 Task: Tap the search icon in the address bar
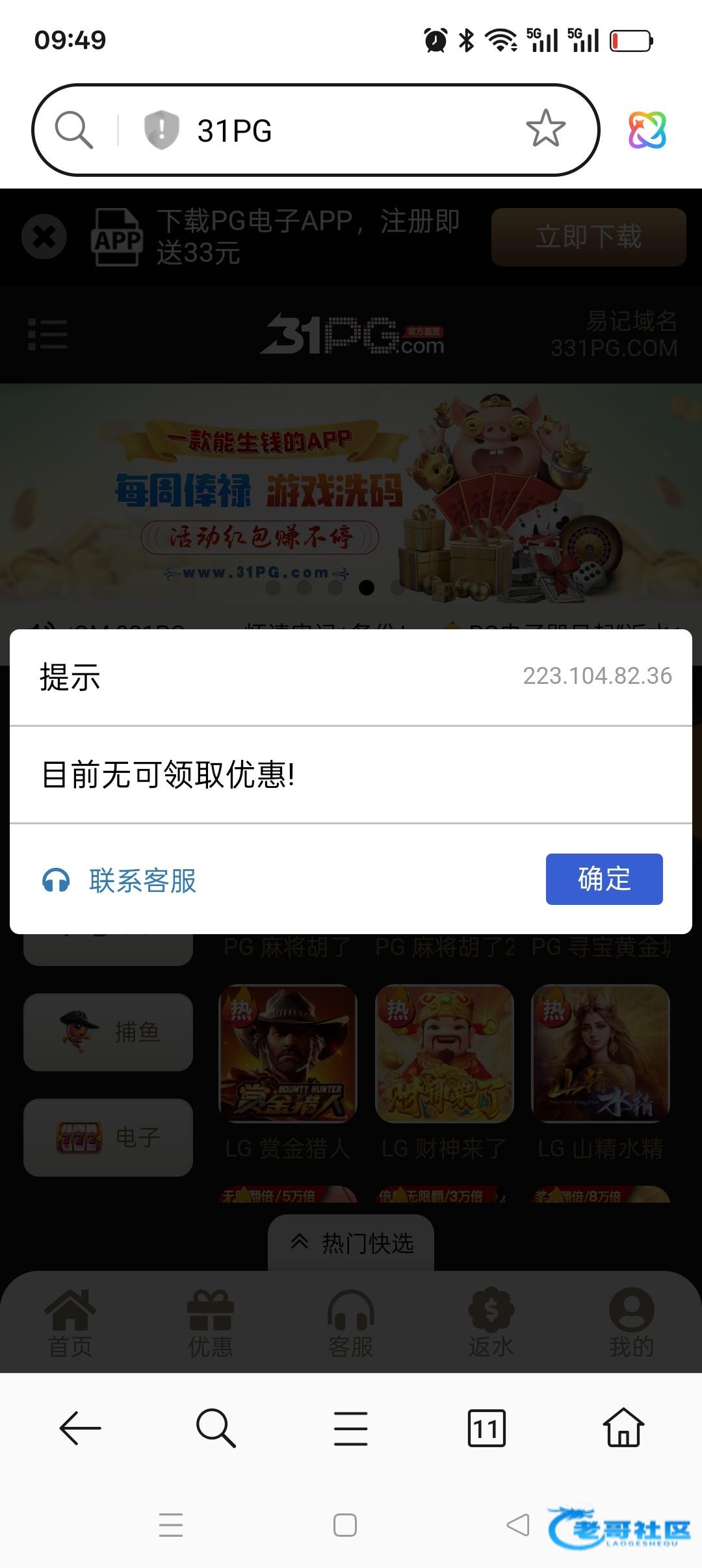(x=73, y=130)
